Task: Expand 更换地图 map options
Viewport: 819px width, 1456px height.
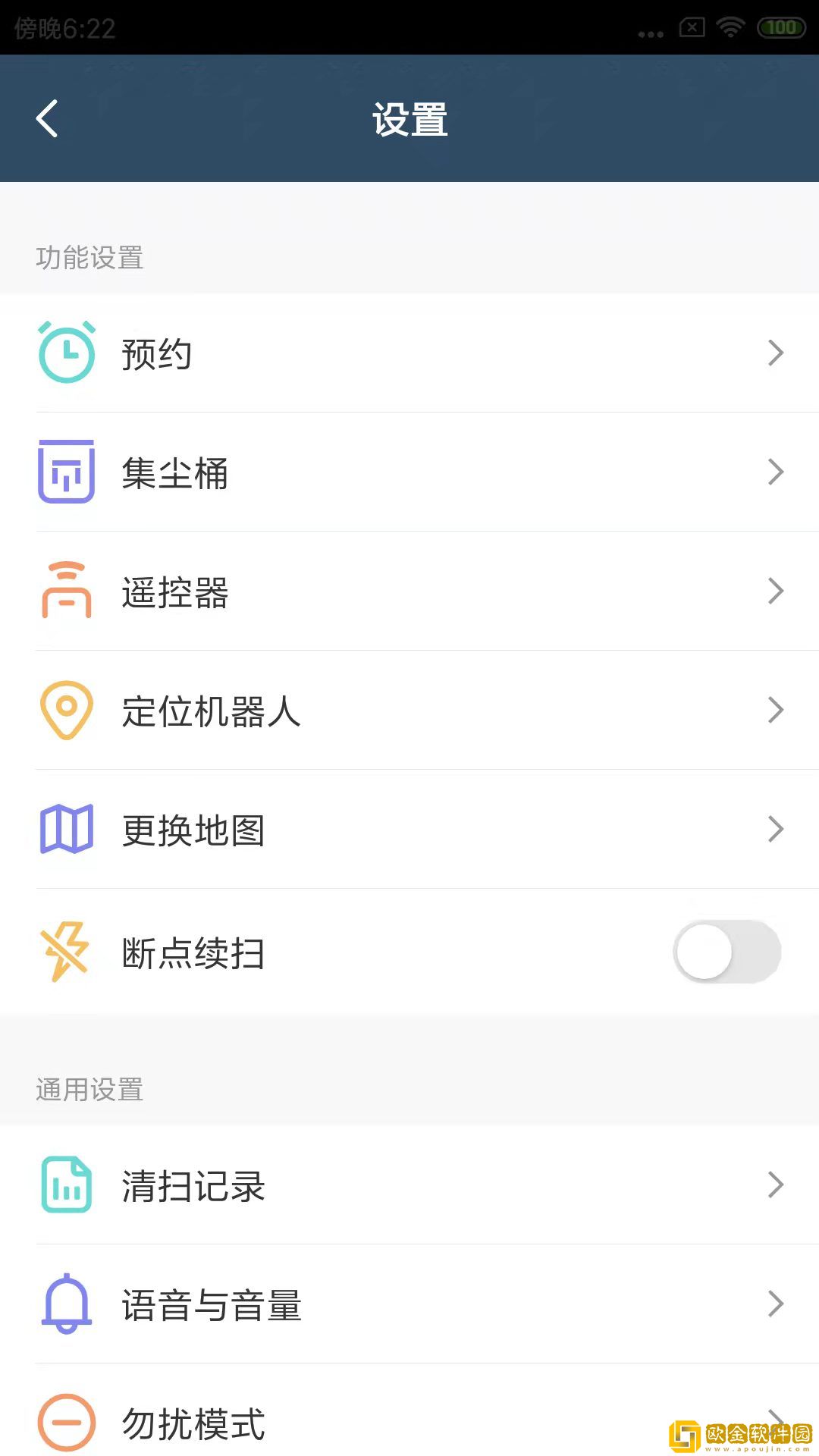Action: [775, 829]
